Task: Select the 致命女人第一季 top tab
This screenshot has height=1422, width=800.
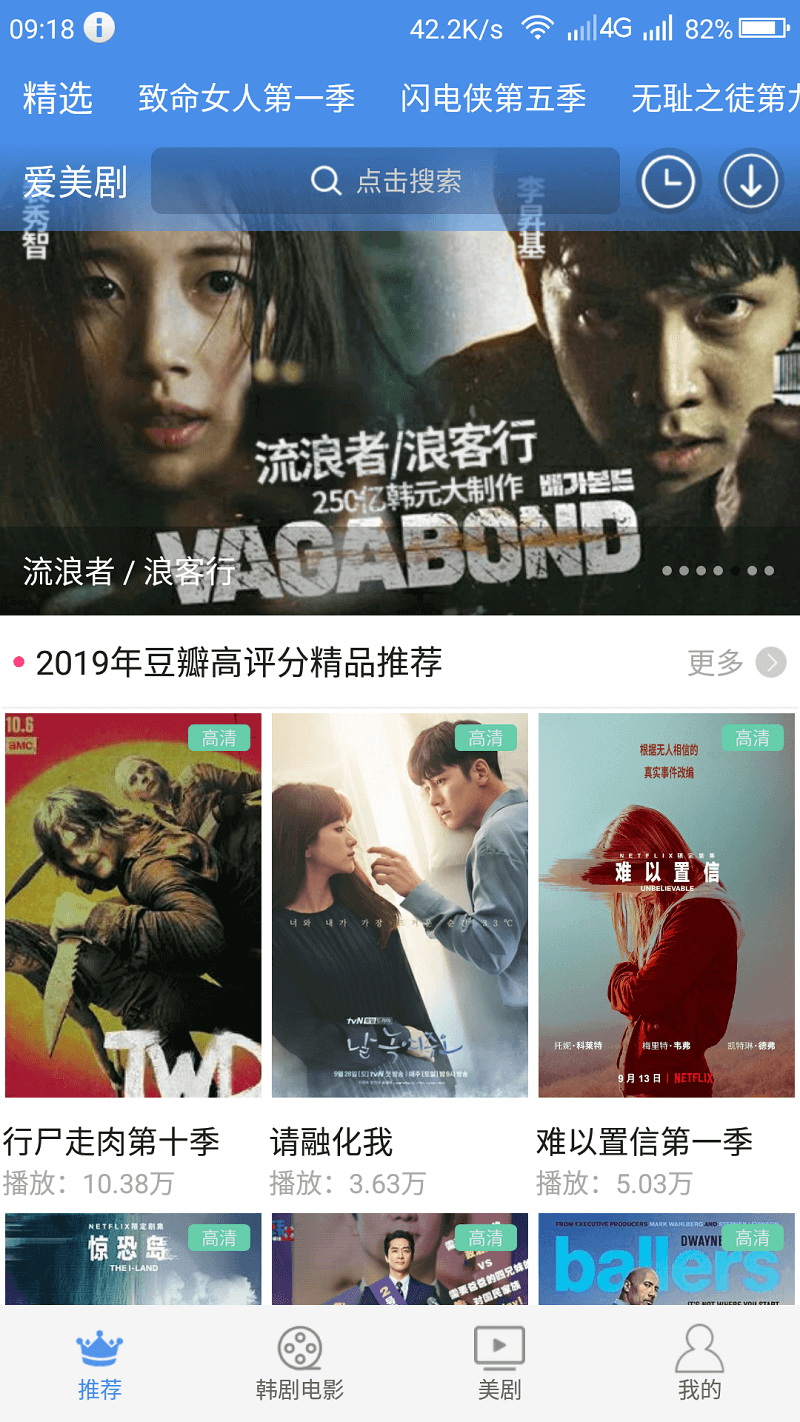Action: (247, 98)
